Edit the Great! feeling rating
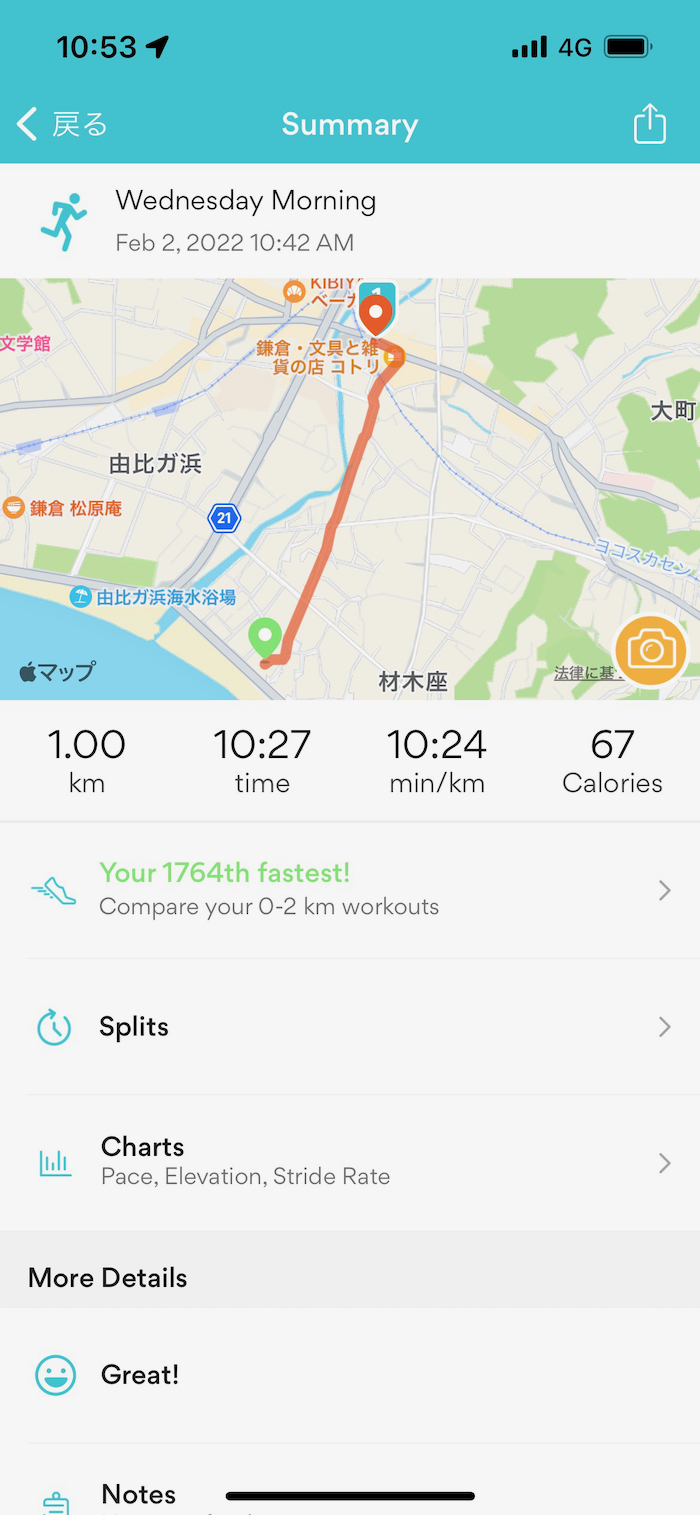Image resolution: width=700 pixels, height=1515 pixels. coord(350,1375)
